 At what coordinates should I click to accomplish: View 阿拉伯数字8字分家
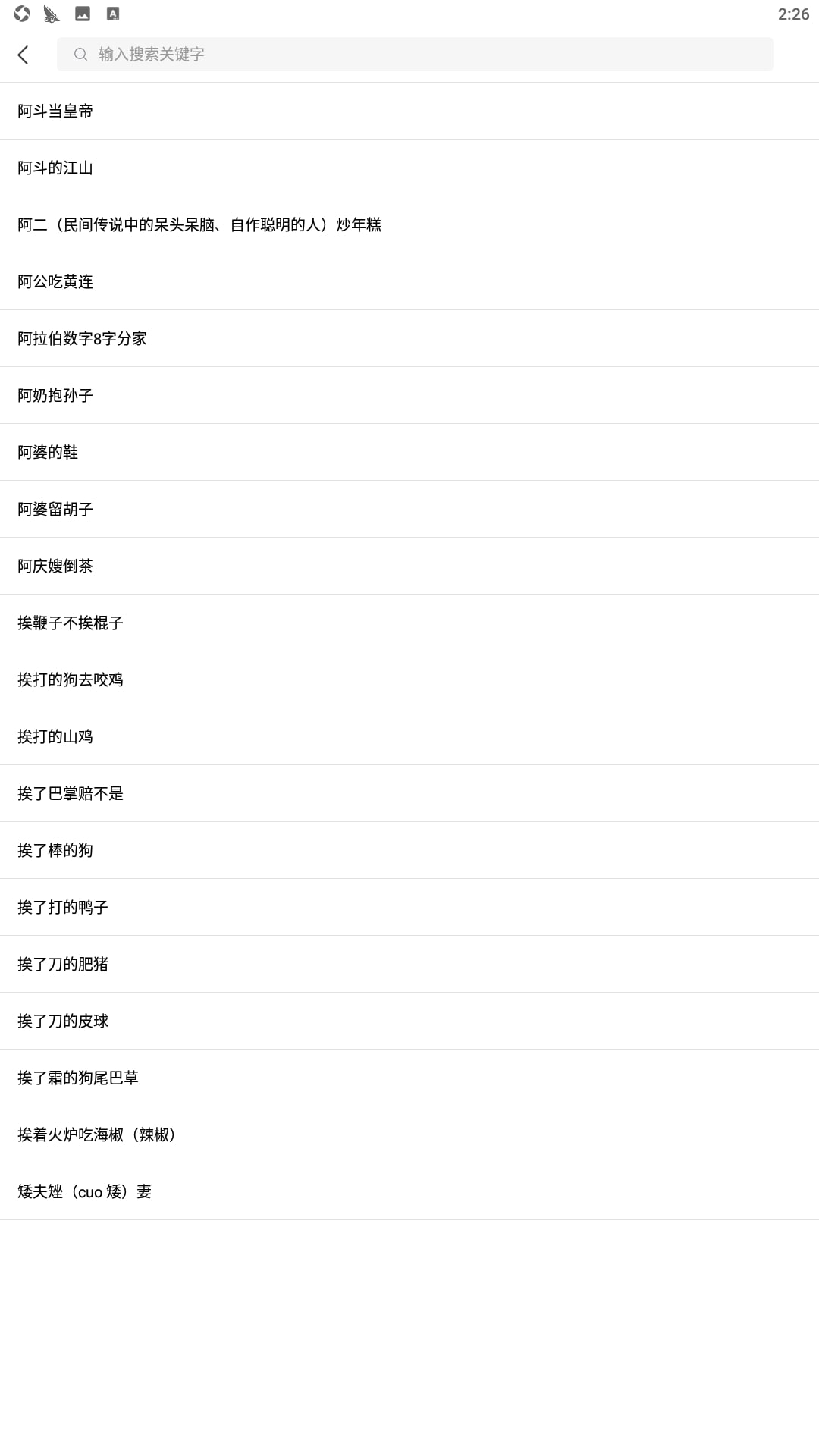(83, 339)
